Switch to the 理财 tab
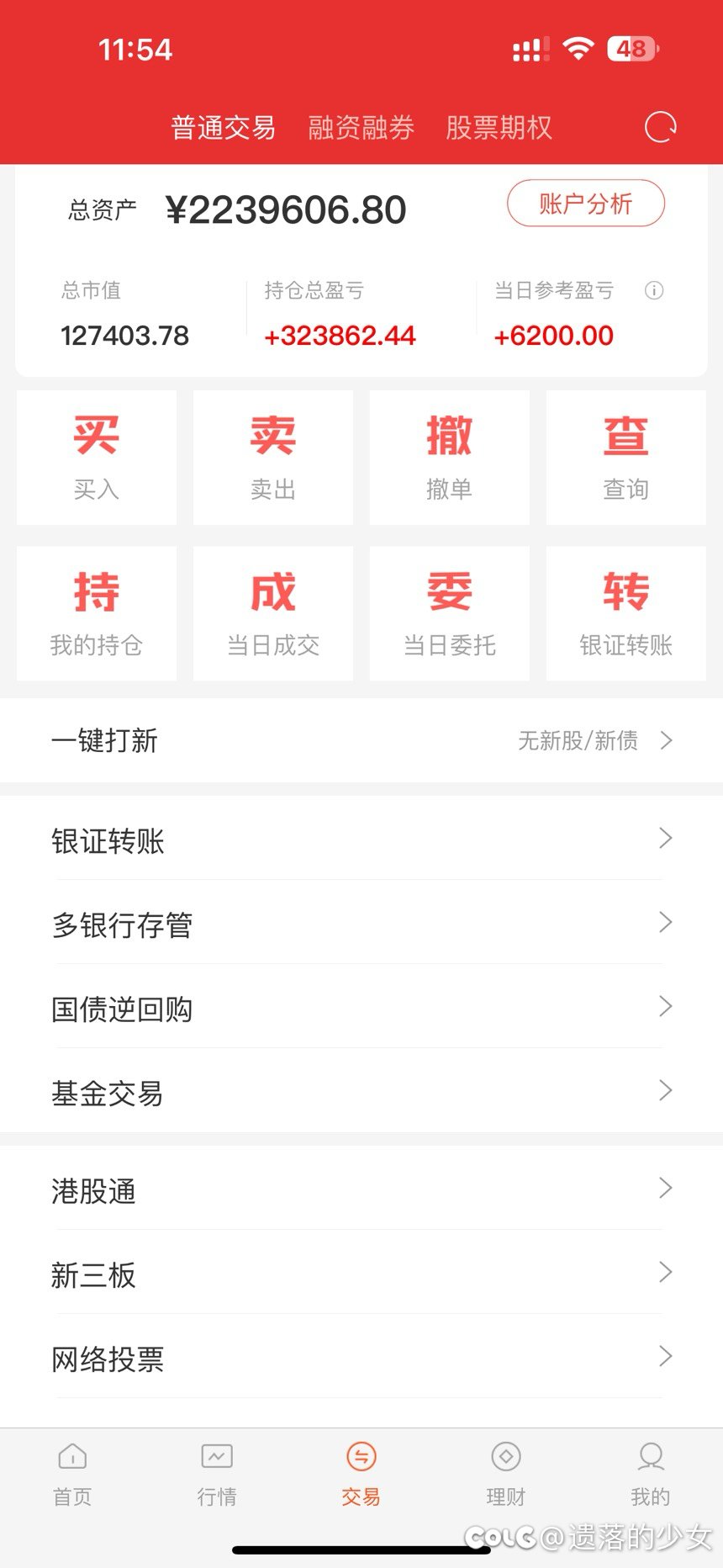 (x=506, y=1474)
